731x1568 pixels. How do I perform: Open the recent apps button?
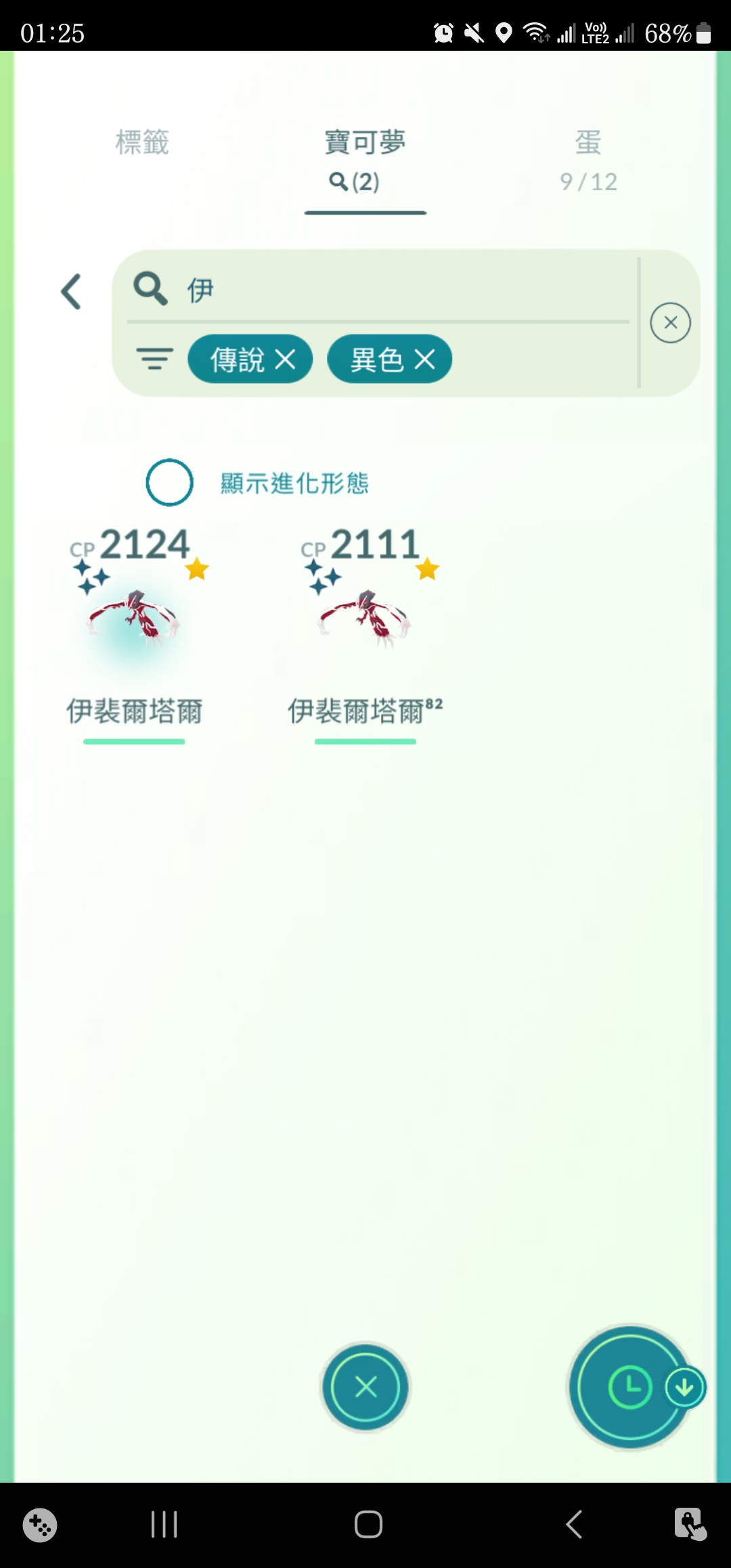click(164, 1525)
